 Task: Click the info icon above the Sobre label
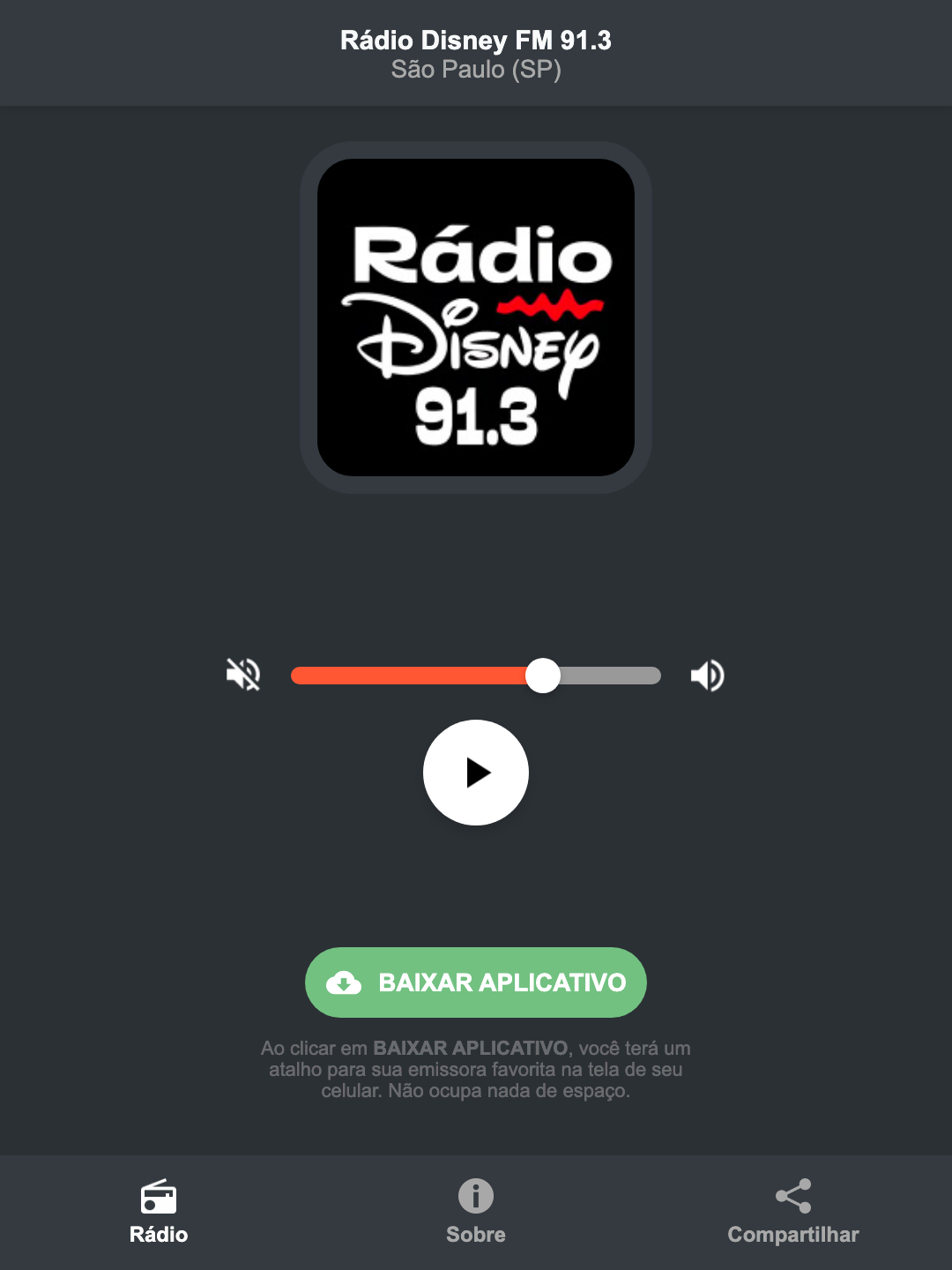[x=475, y=1198]
